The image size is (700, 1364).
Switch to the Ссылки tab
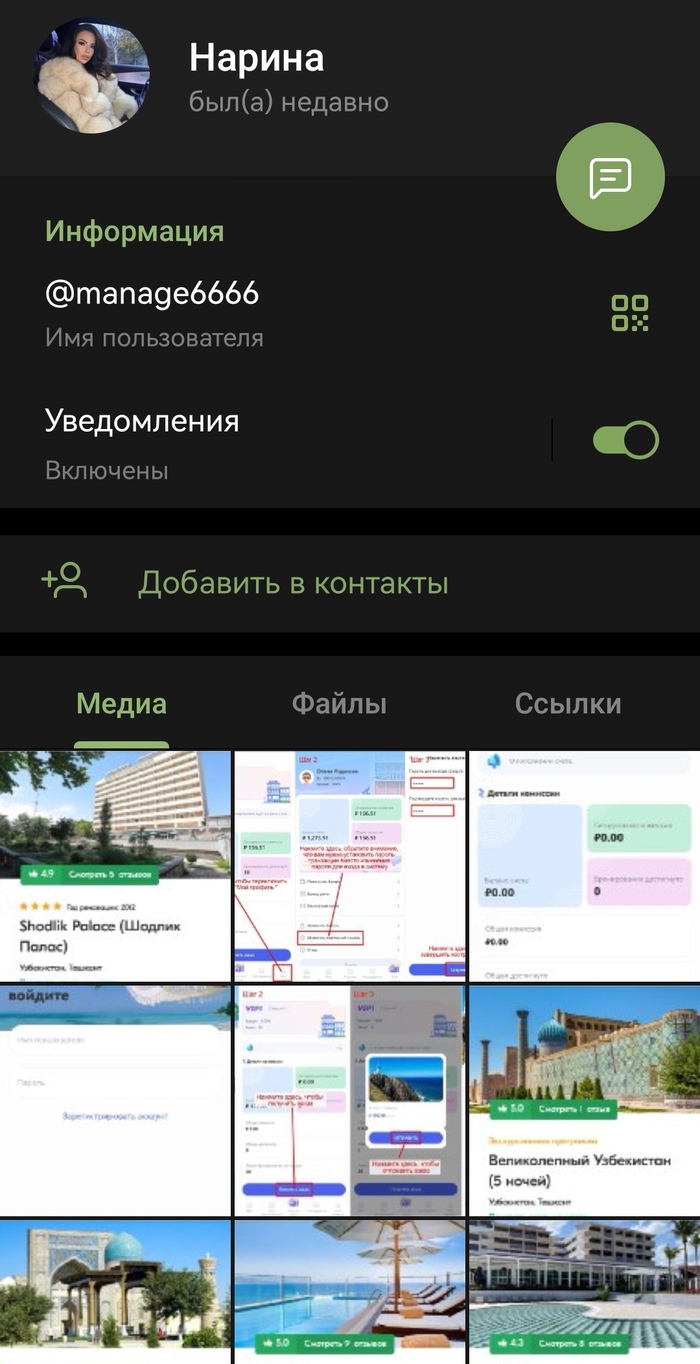pos(568,704)
